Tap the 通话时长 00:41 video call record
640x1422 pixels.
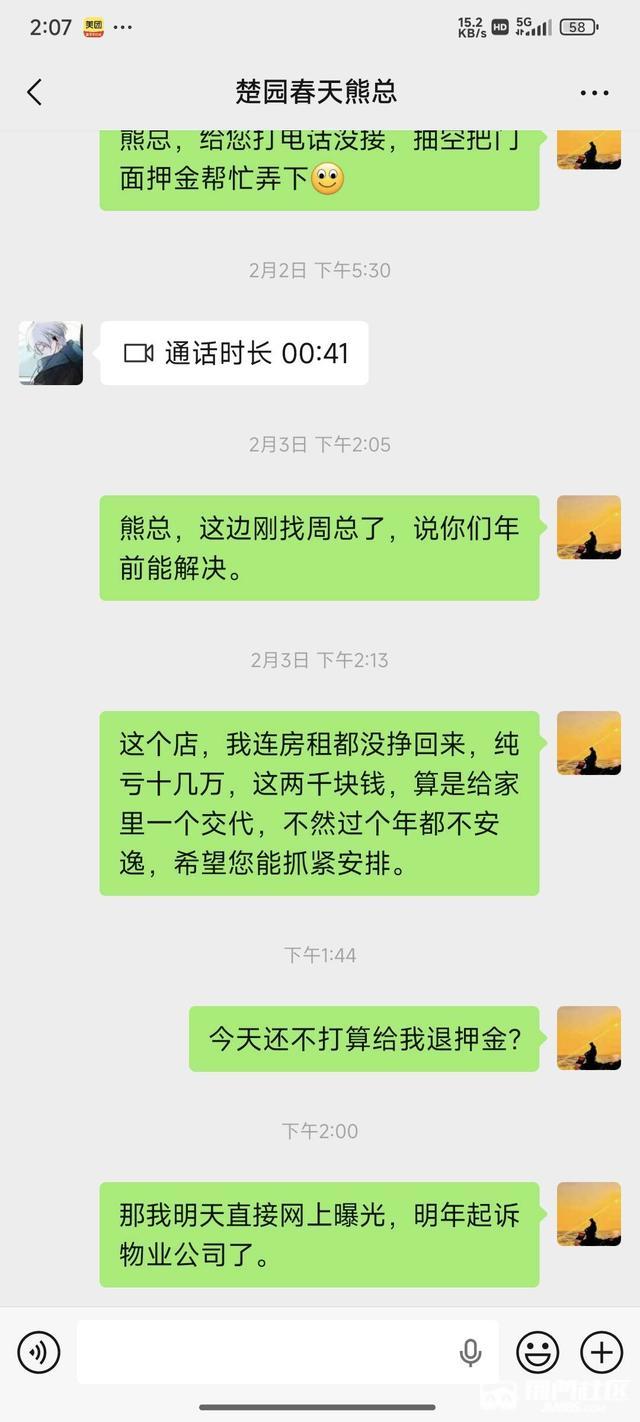coord(234,353)
